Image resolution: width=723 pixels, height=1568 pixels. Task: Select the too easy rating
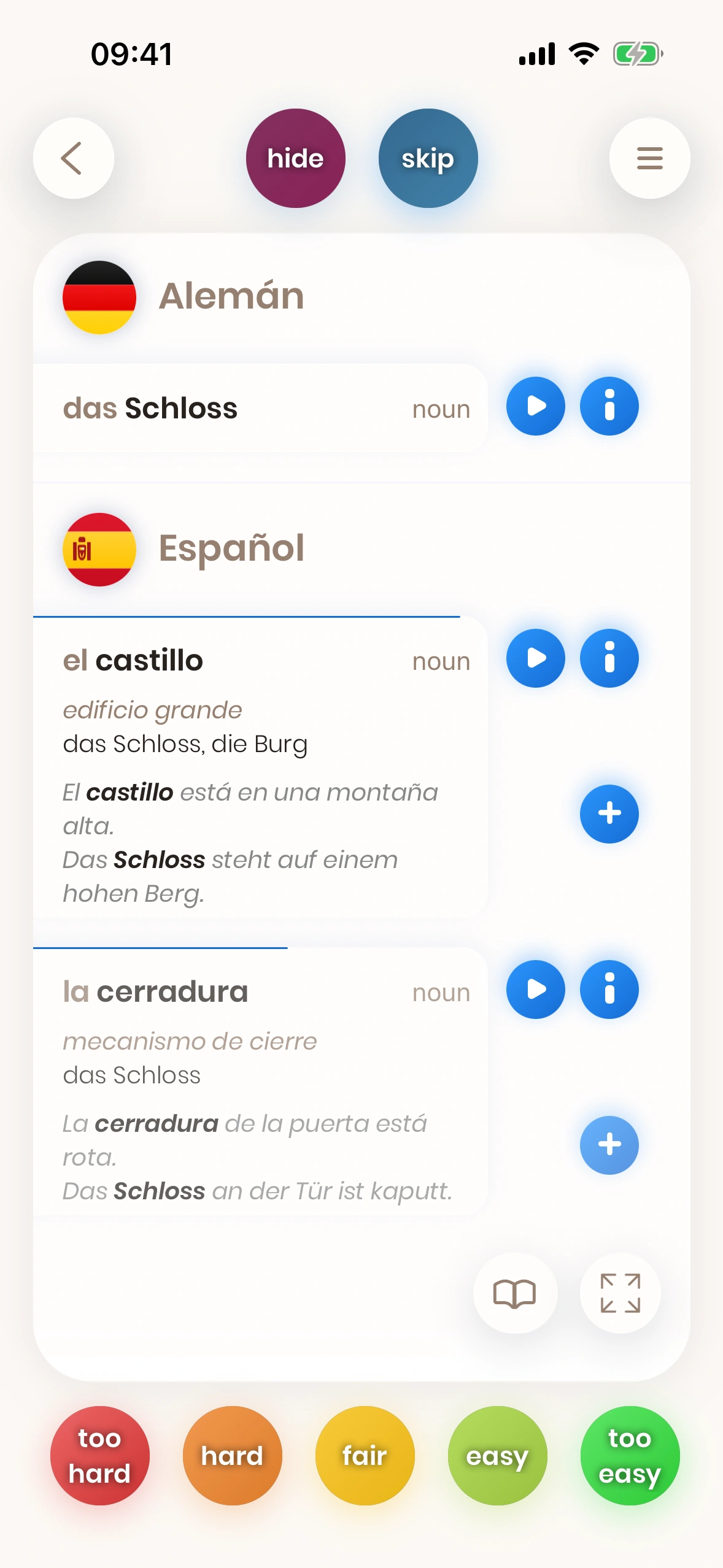tap(630, 1455)
